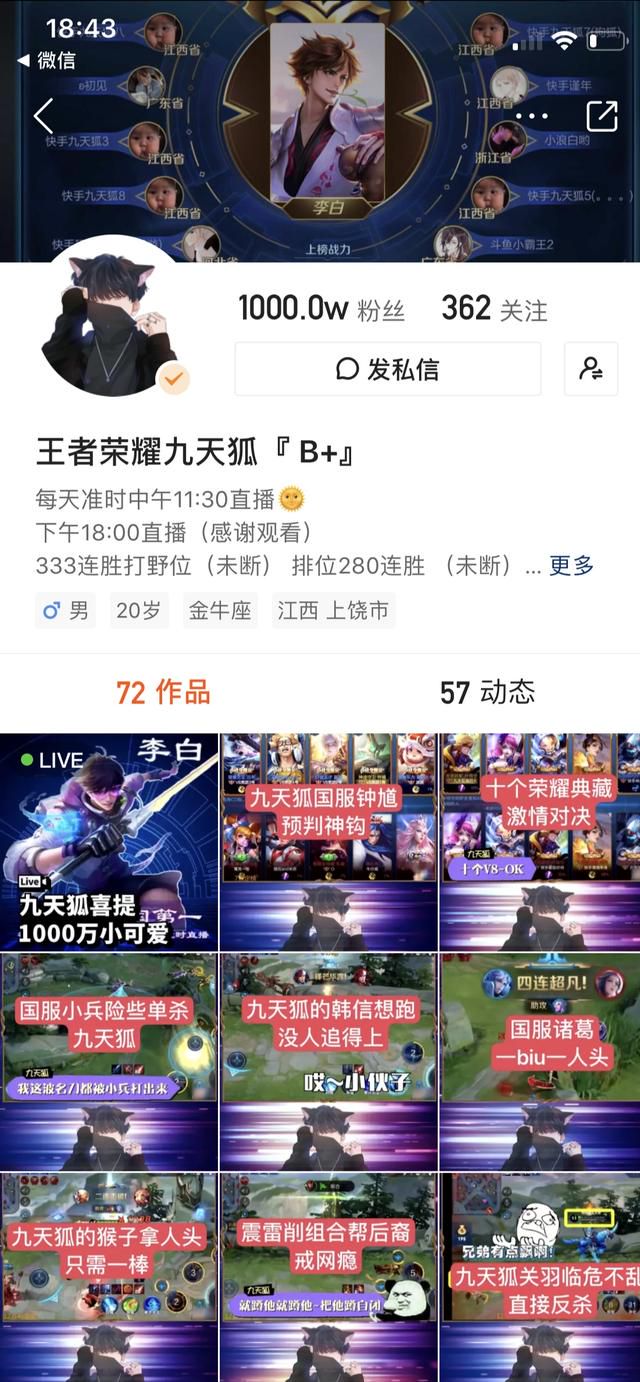Tap 发私信 to send a private message
640x1382 pixels.
pyautogui.click(x=388, y=369)
